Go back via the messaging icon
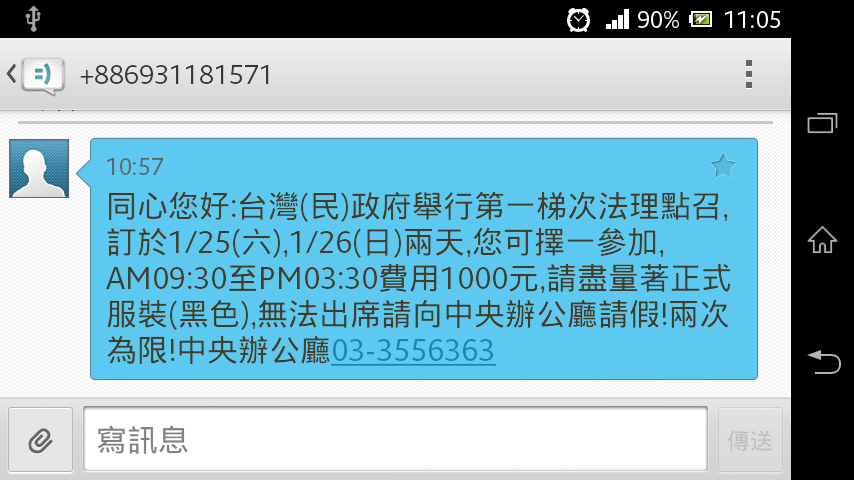The image size is (854, 480). coord(36,74)
